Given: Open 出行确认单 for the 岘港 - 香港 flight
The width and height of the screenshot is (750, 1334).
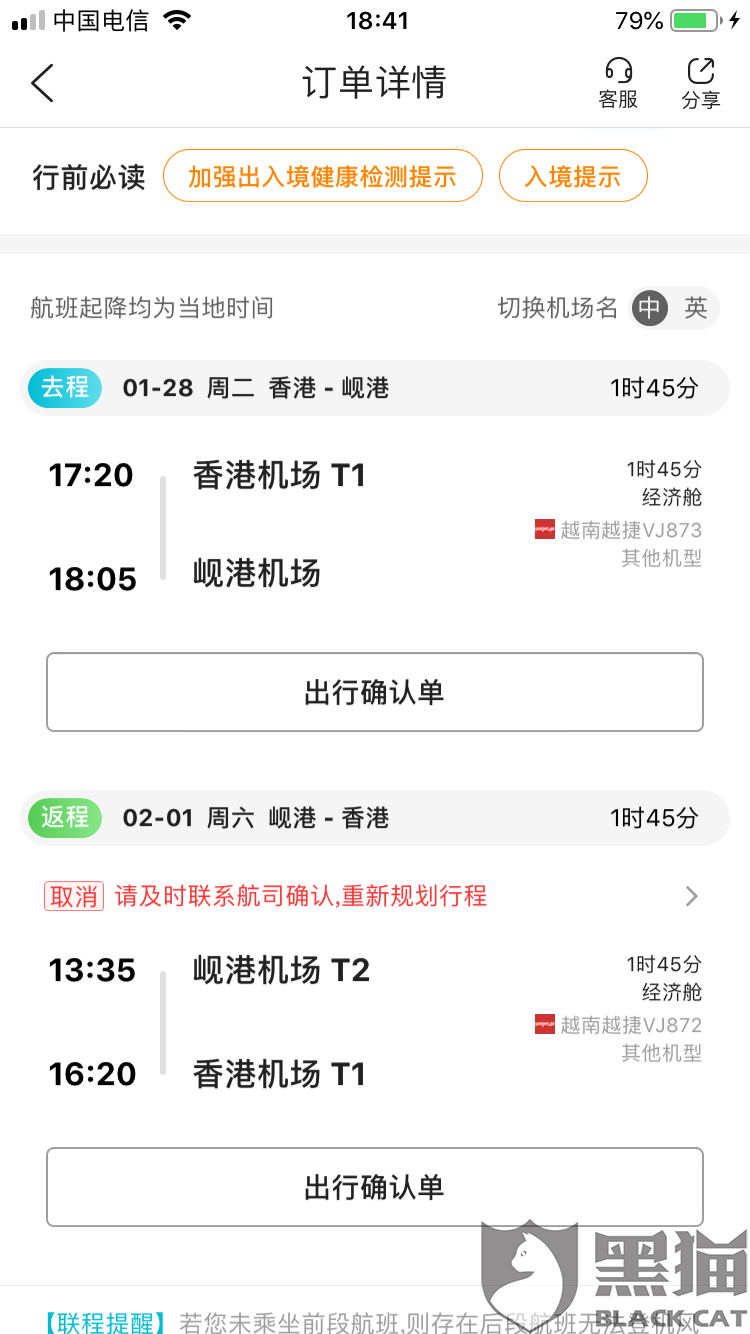Looking at the screenshot, I should tap(374, 1187).
